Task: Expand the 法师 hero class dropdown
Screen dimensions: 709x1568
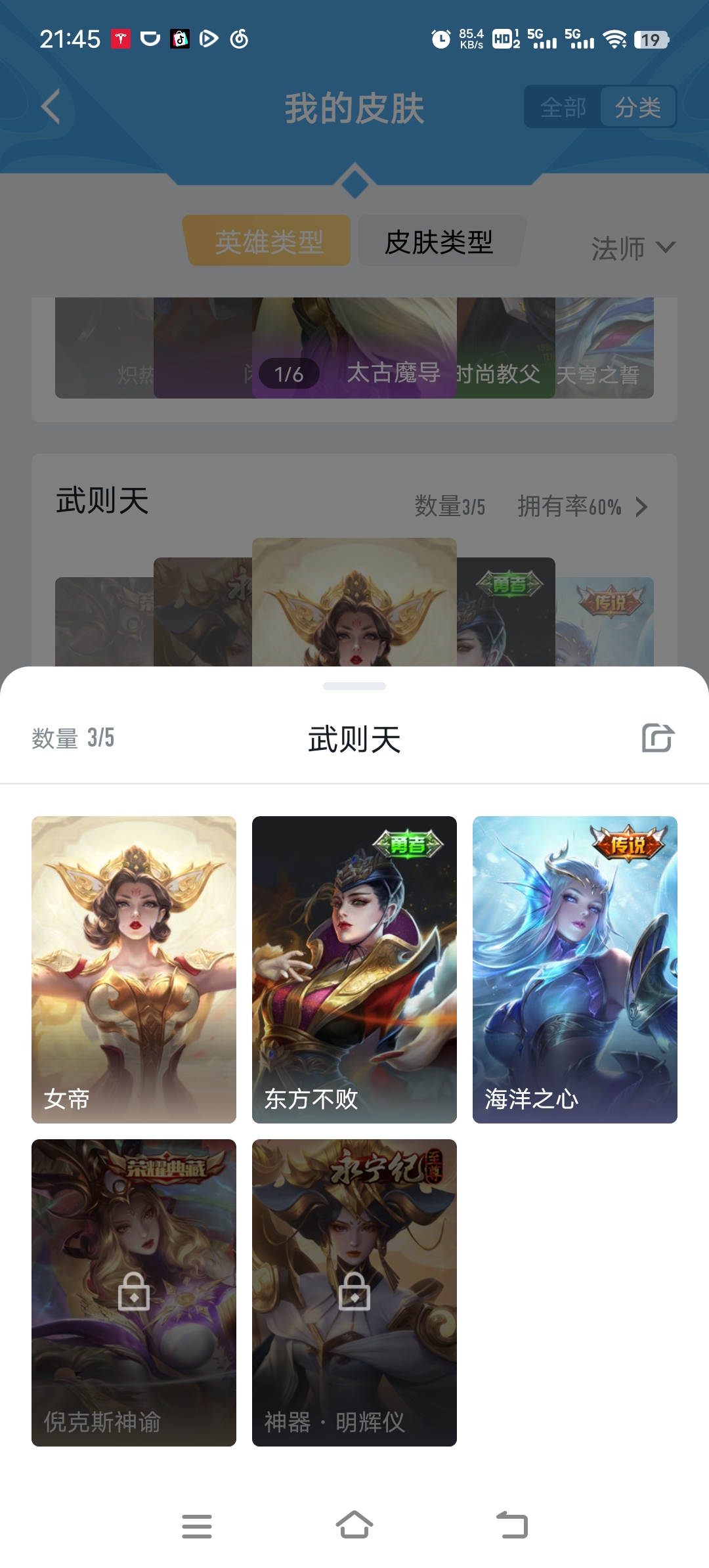Action: [633, 248]
